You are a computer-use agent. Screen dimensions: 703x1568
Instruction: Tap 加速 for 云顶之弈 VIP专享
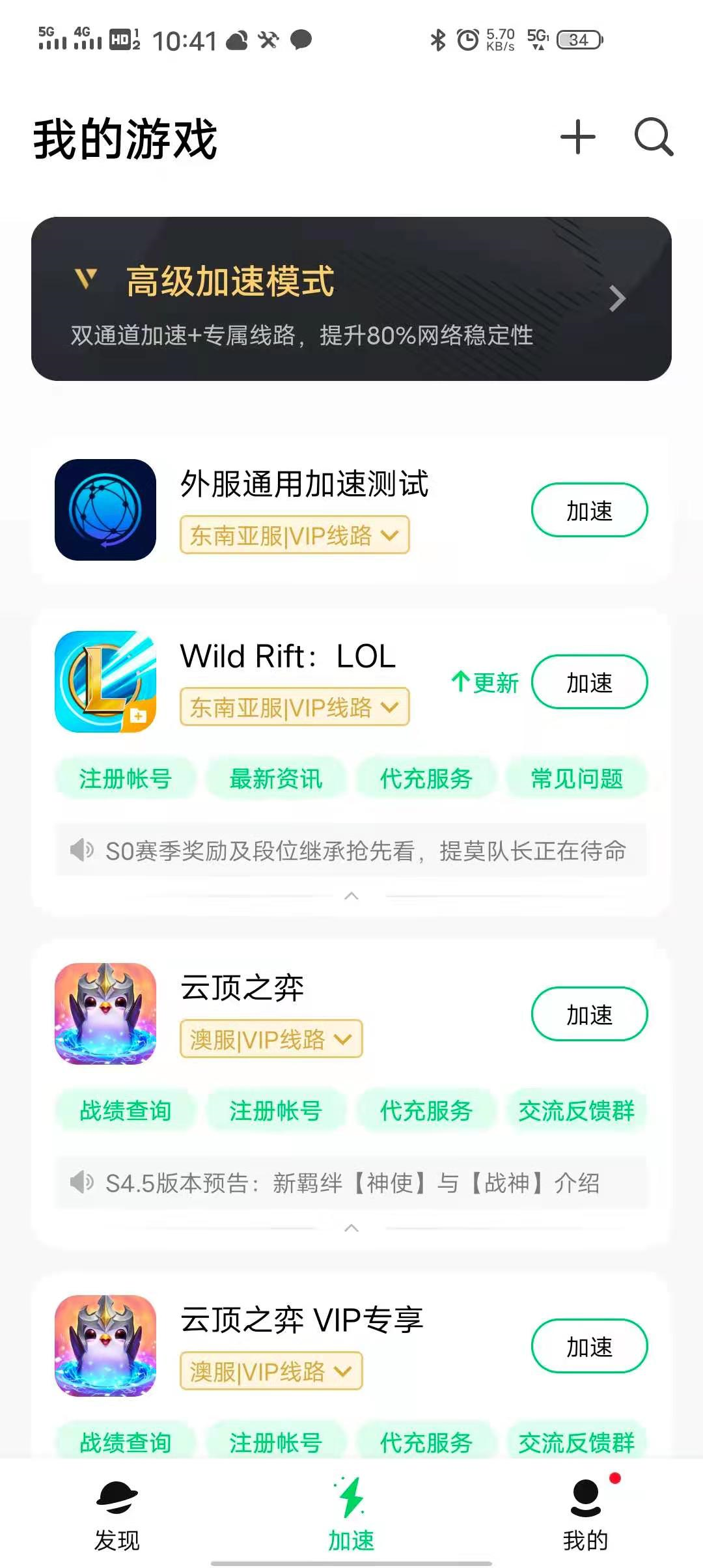589,1347
